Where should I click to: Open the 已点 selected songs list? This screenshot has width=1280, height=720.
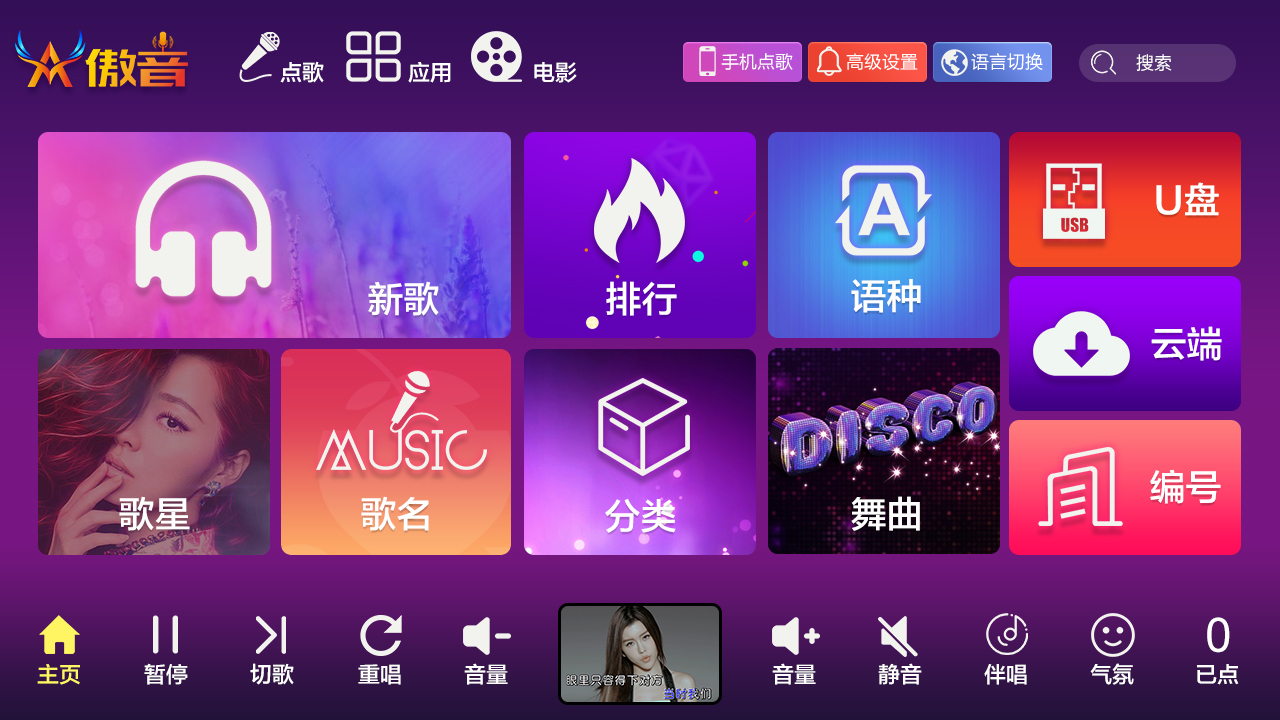pyautogui.click(x=1217, y=650)
